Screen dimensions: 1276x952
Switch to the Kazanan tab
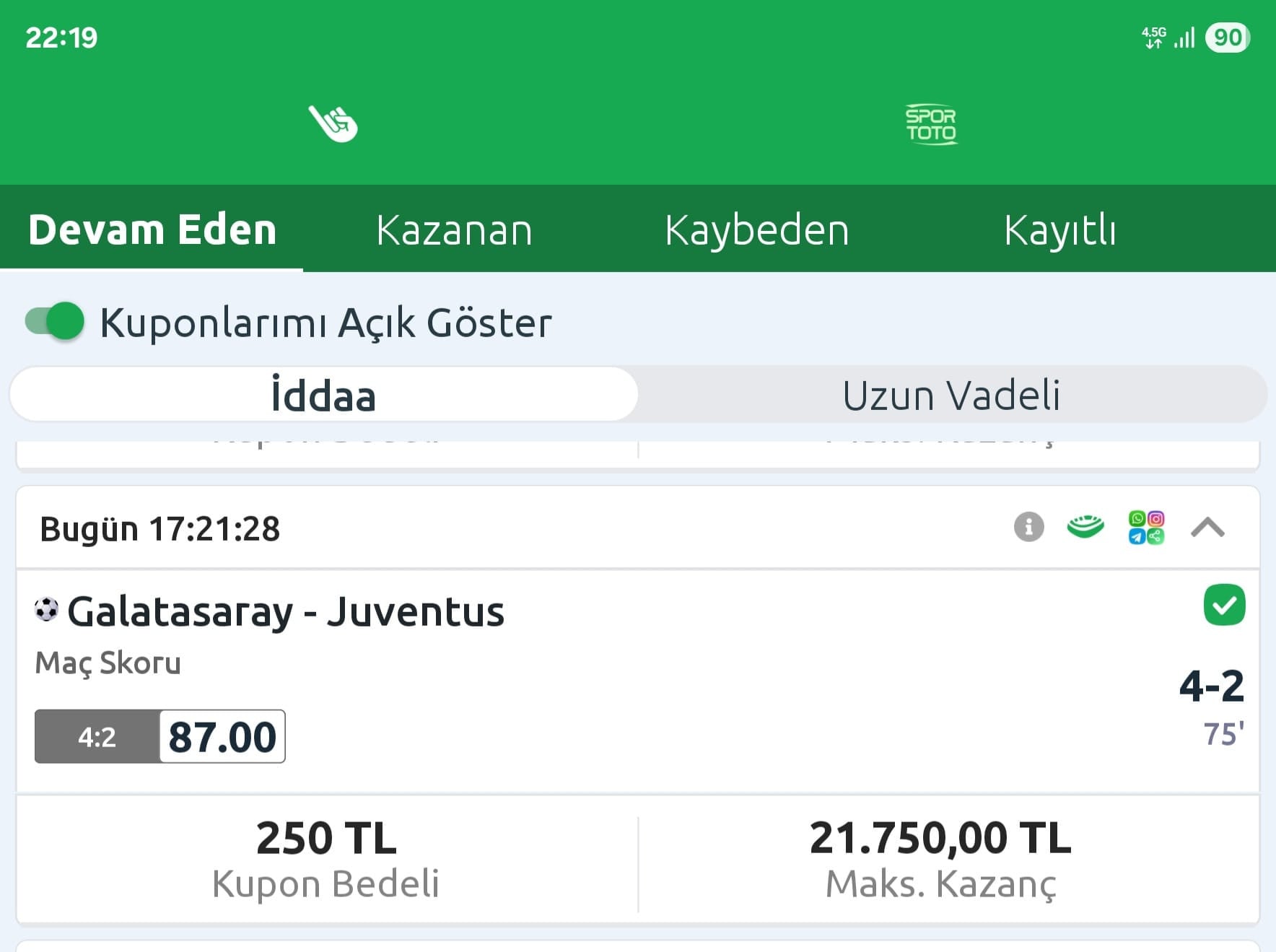tap(454, 230)
